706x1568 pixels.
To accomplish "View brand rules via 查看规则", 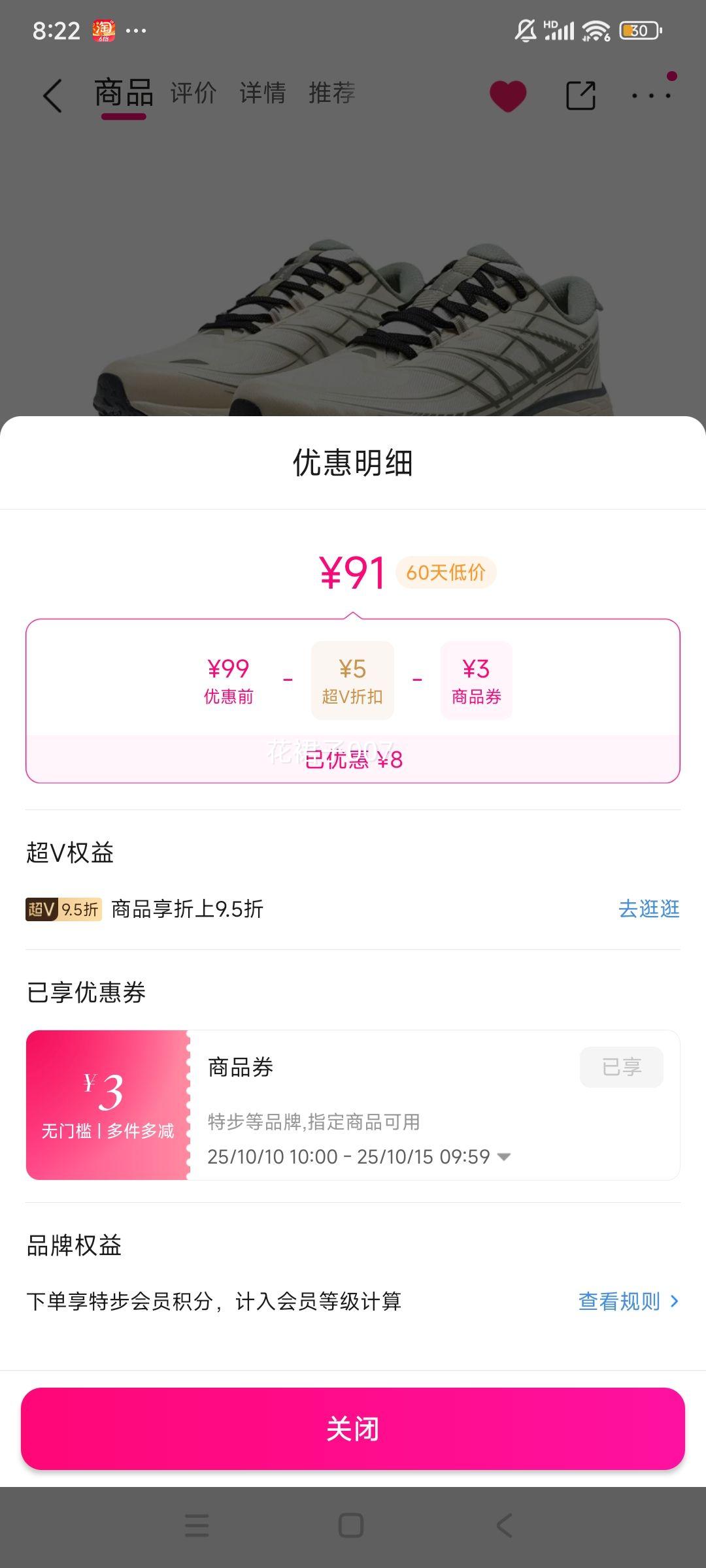I will [x=628, y=1301].
